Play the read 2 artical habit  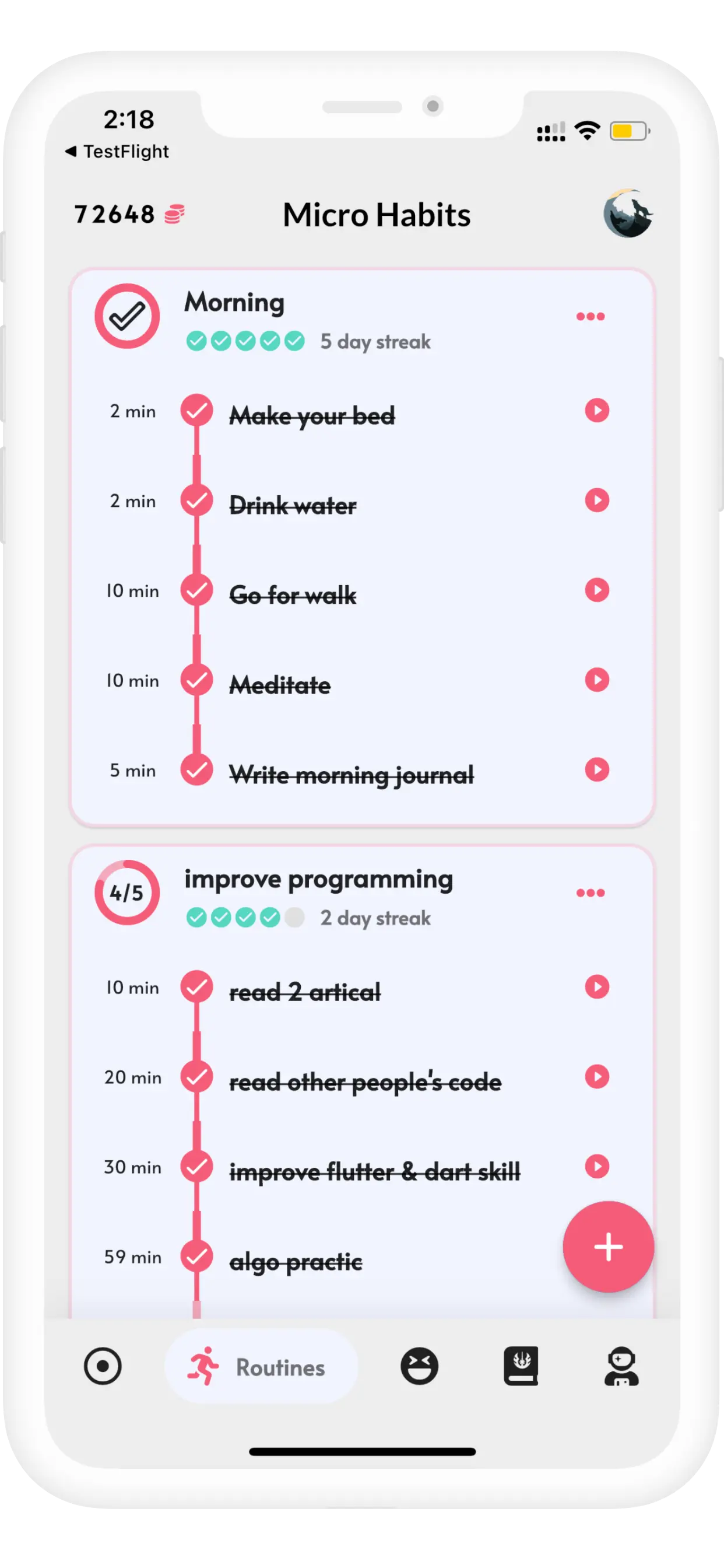coord(597,986)
